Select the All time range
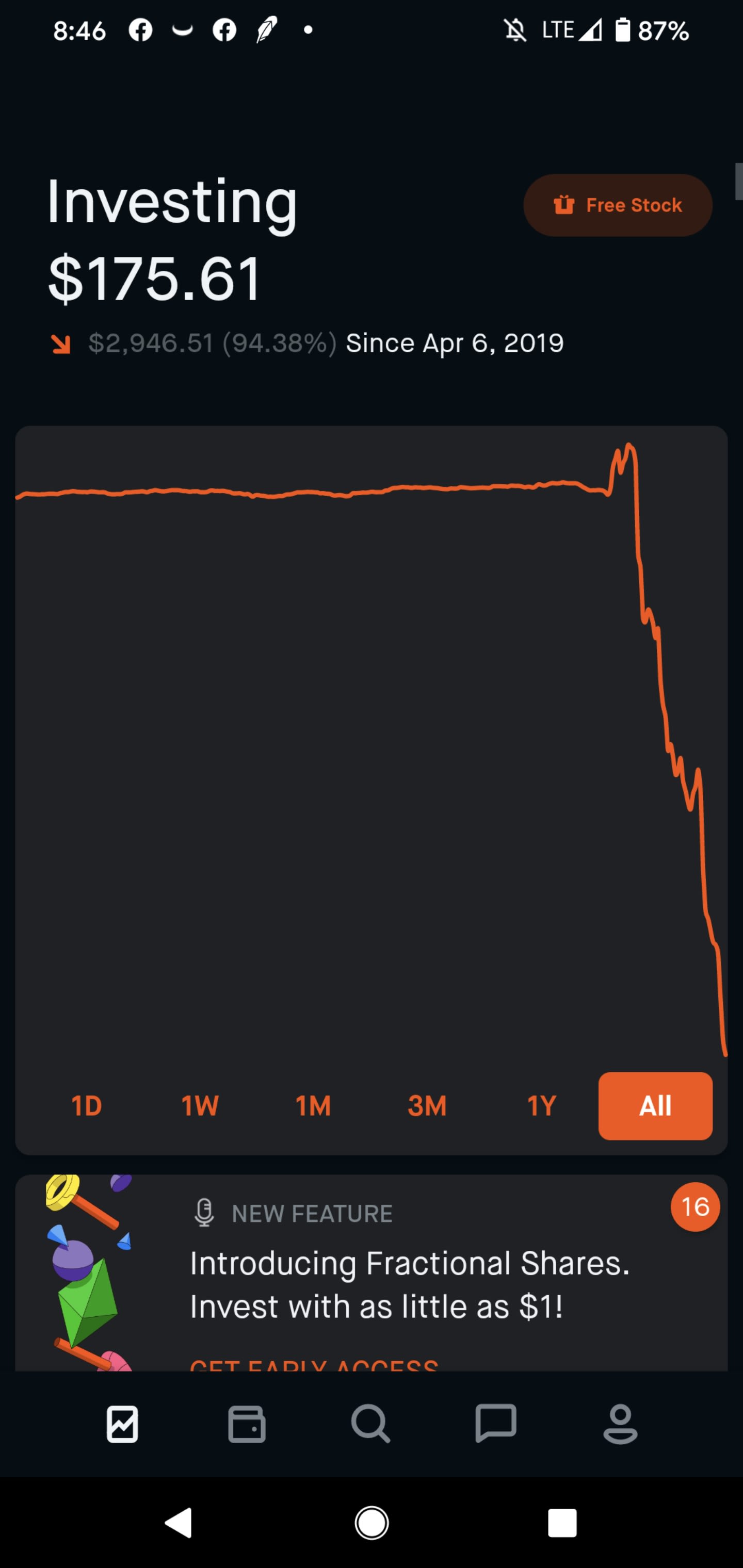This screenshot has height=1568, width=743. click(655, 1106)
